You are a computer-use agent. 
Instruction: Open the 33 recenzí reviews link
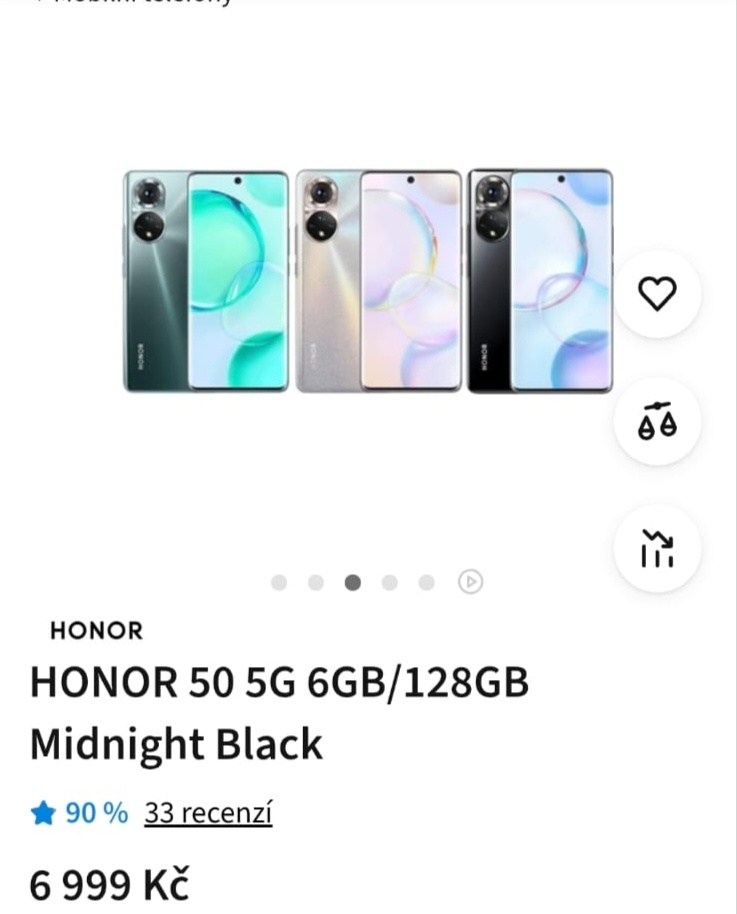click(208, 813)
